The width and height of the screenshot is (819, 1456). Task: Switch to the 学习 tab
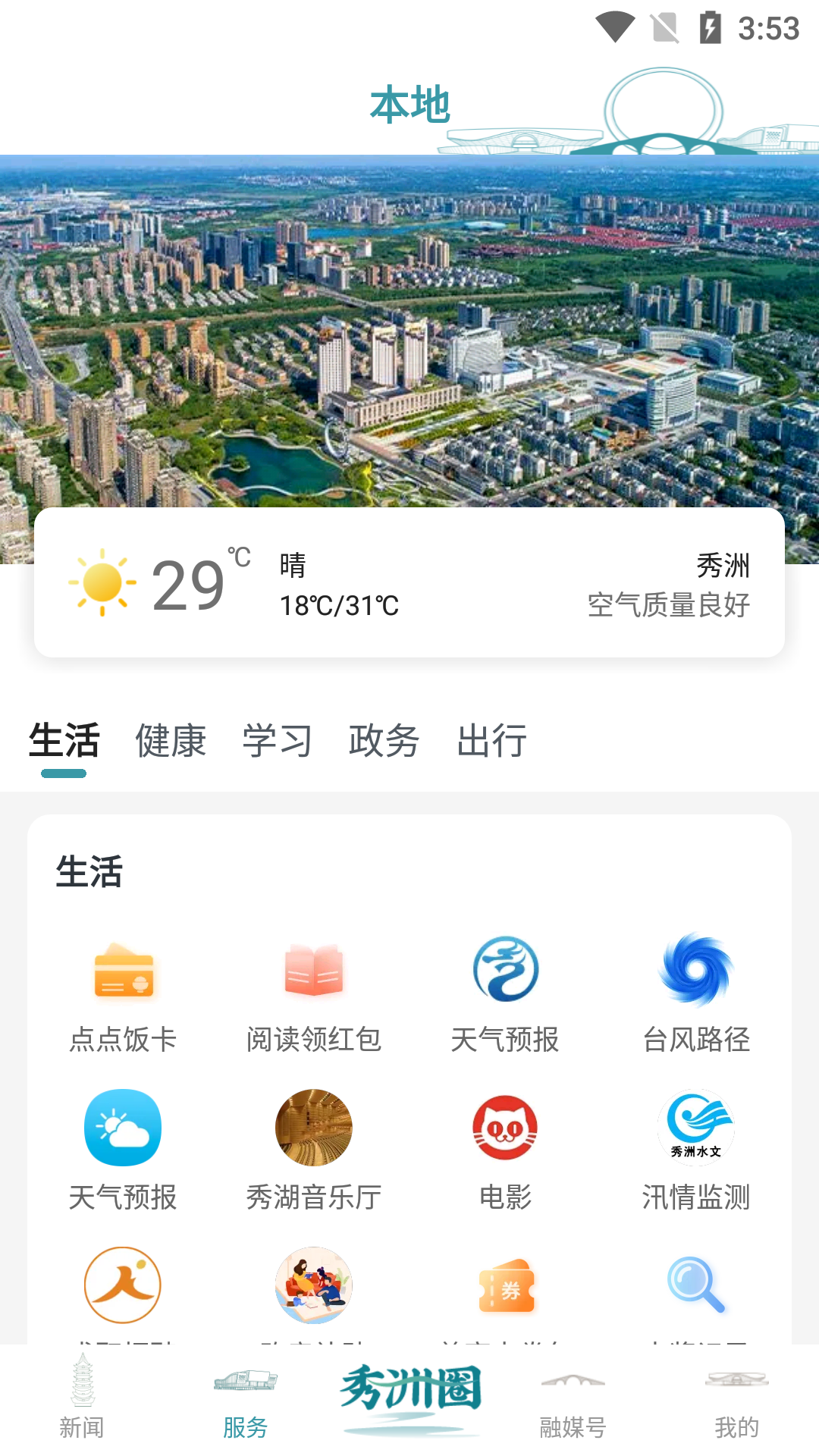[x=278, y=742]
